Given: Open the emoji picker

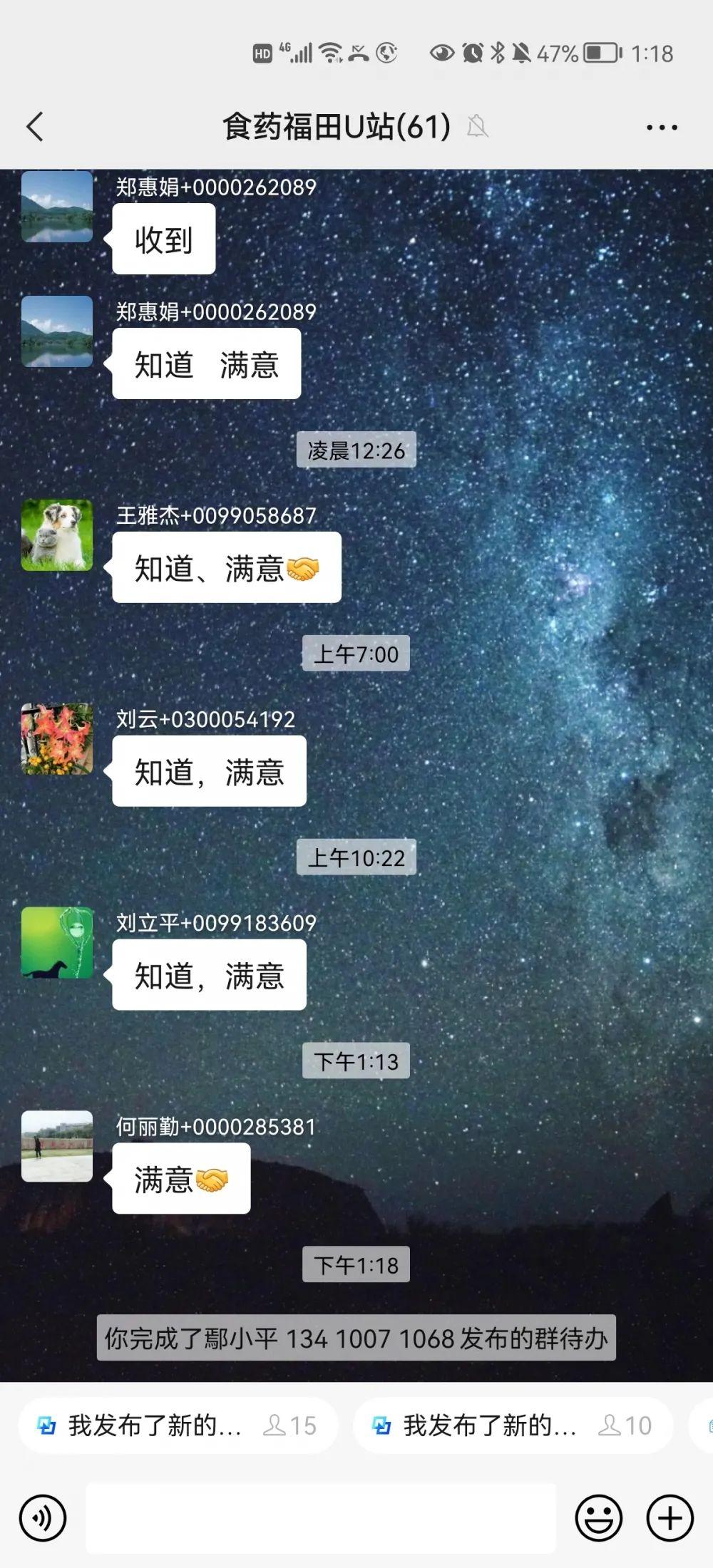Looking at the screenshot, I should (x=598, y=1518).
